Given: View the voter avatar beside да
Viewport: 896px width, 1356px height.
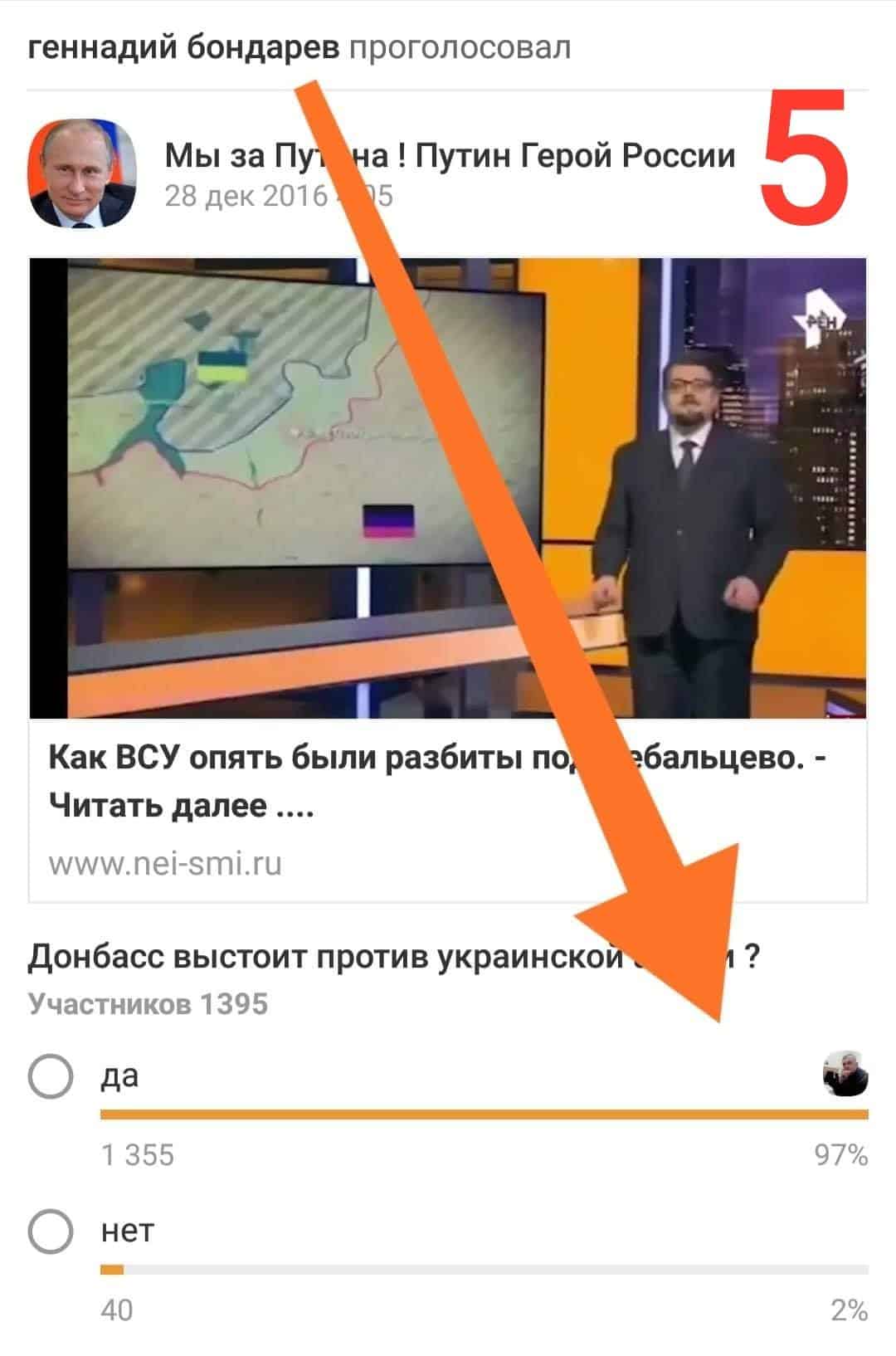Looking at the screenshot, I should pyautogui.click(x=845, y=1074).
